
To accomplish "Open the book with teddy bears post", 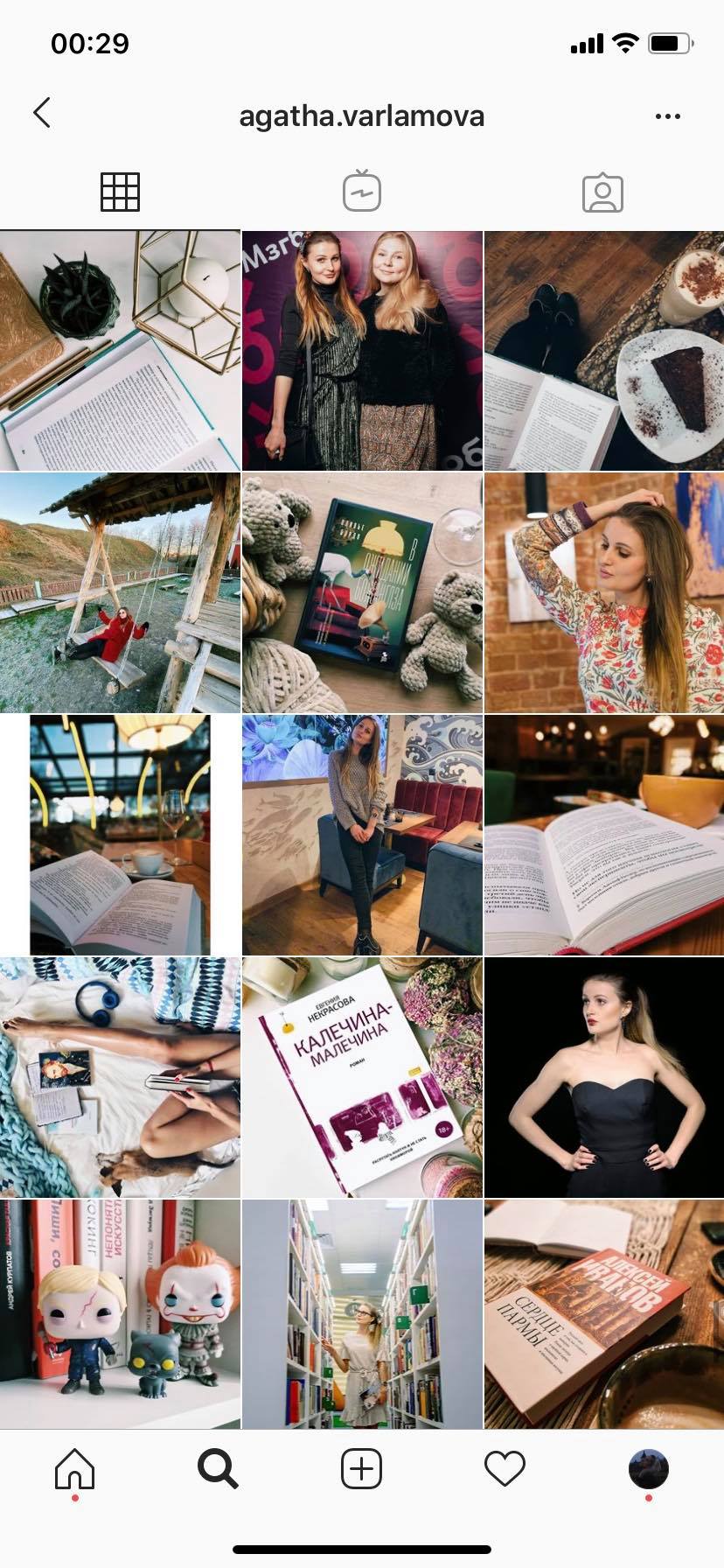I will pyautogui.click(x=362, y=592).
